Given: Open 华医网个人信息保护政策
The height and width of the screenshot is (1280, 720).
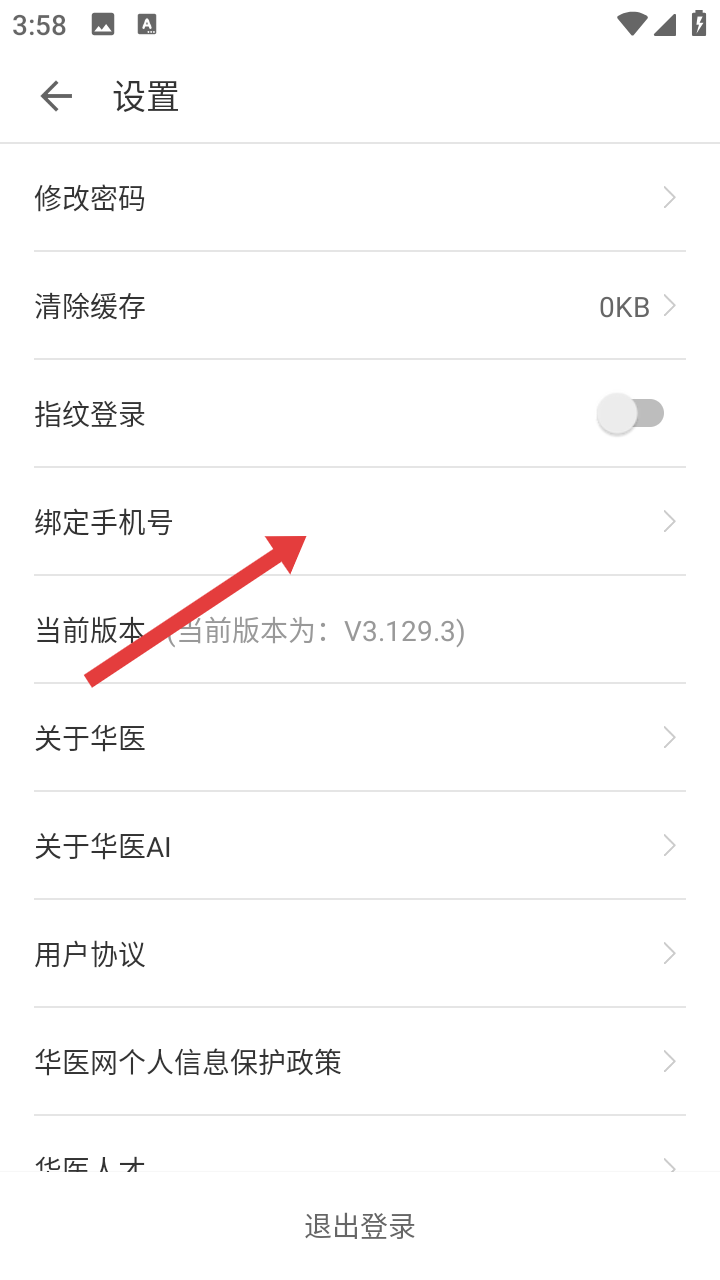Looking at the screenshot, I should 360,1061.
